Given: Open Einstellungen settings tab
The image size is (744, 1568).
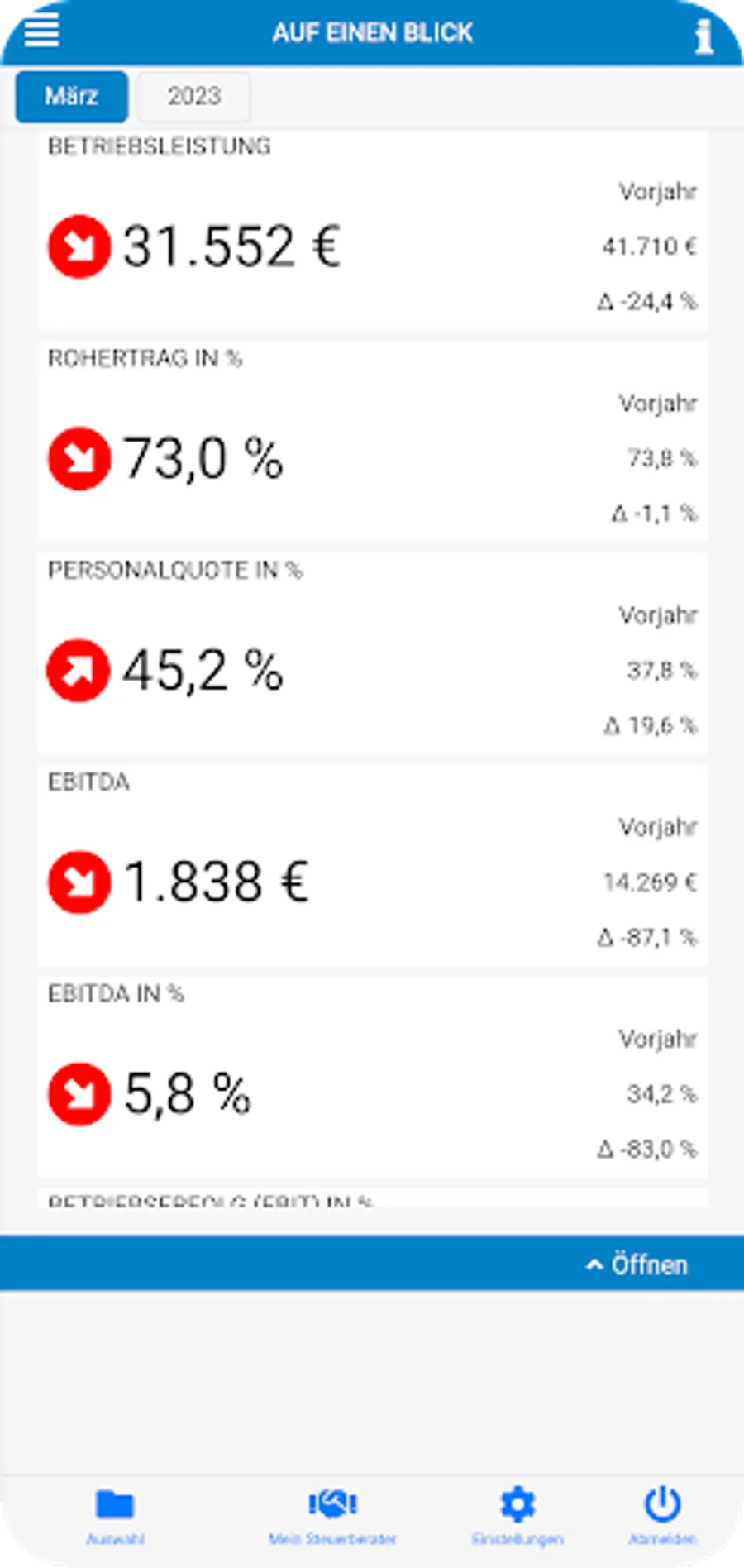Looking at the screenshot, I should pyautogui.click(x=517, y=1517).
